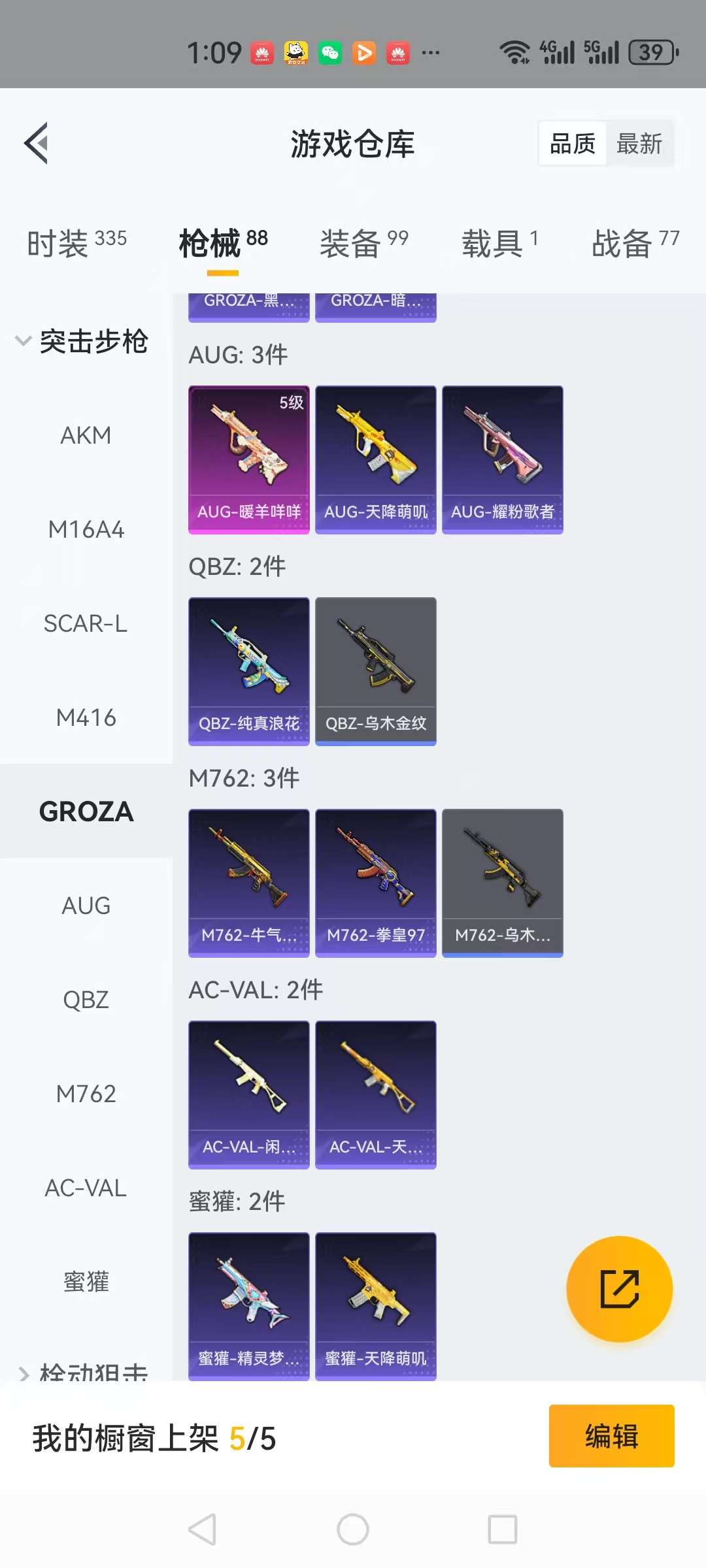Sort the warehouse by 最新

click(639, 144)
